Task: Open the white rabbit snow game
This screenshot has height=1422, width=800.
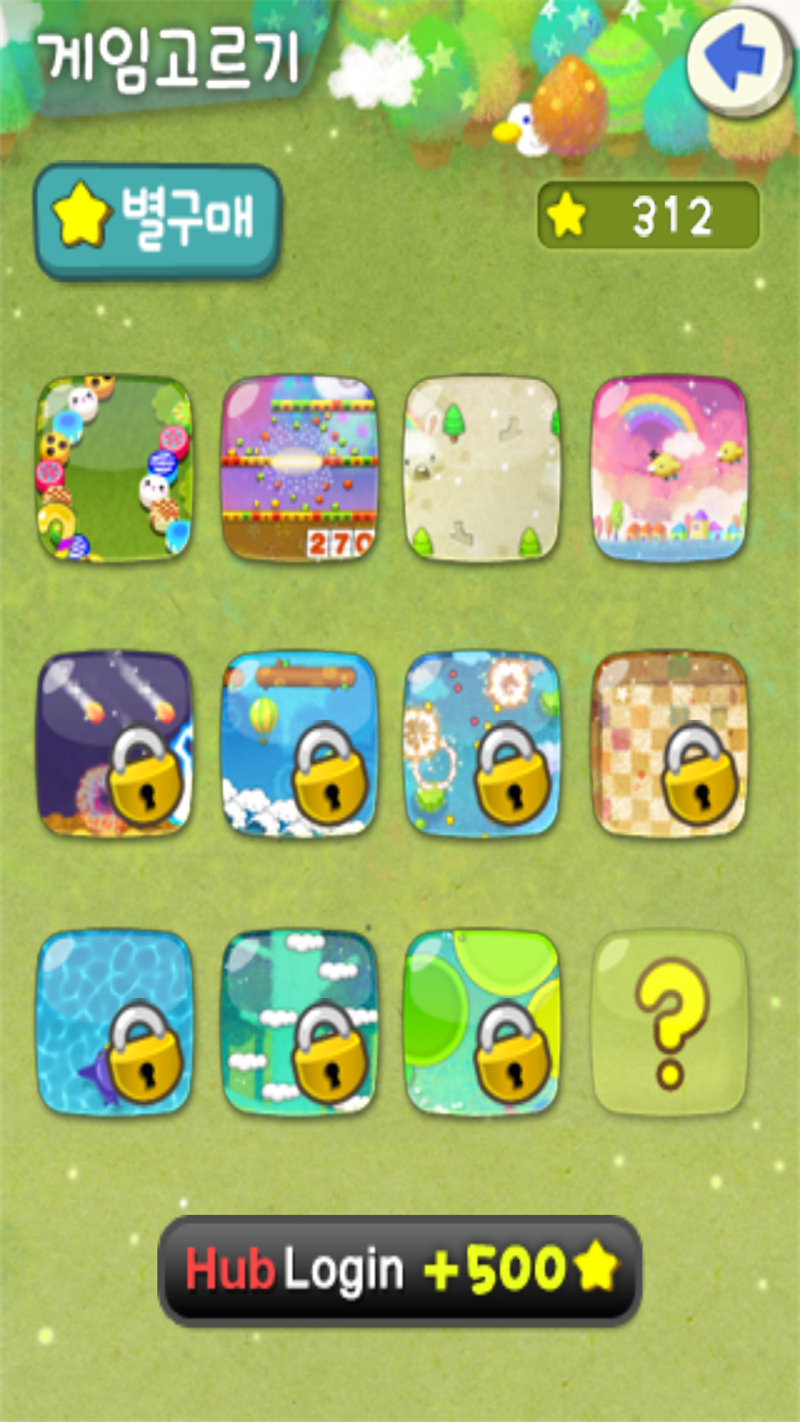Action: 483,468
